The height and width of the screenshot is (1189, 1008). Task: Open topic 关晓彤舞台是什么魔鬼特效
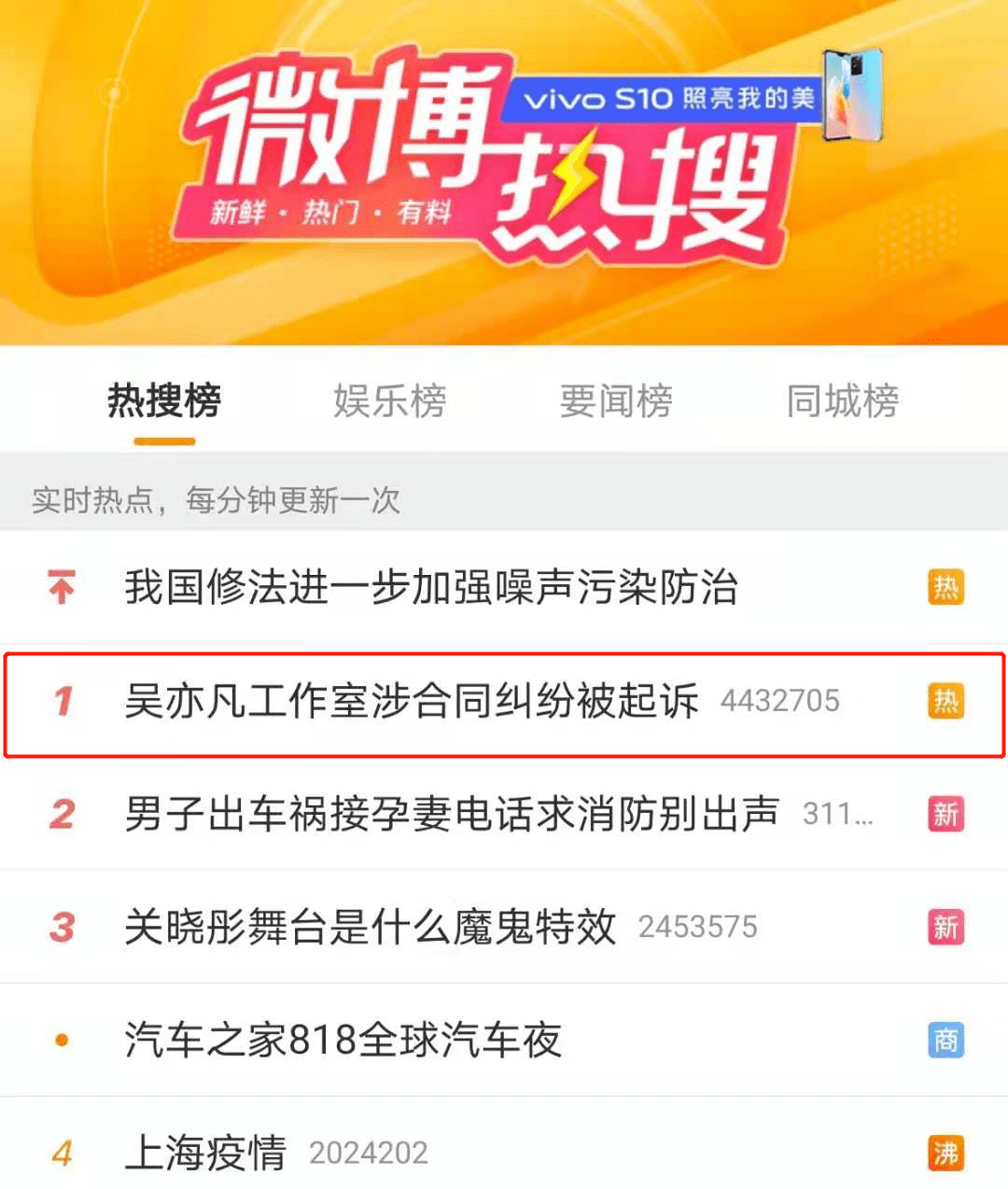click(371, 928)
